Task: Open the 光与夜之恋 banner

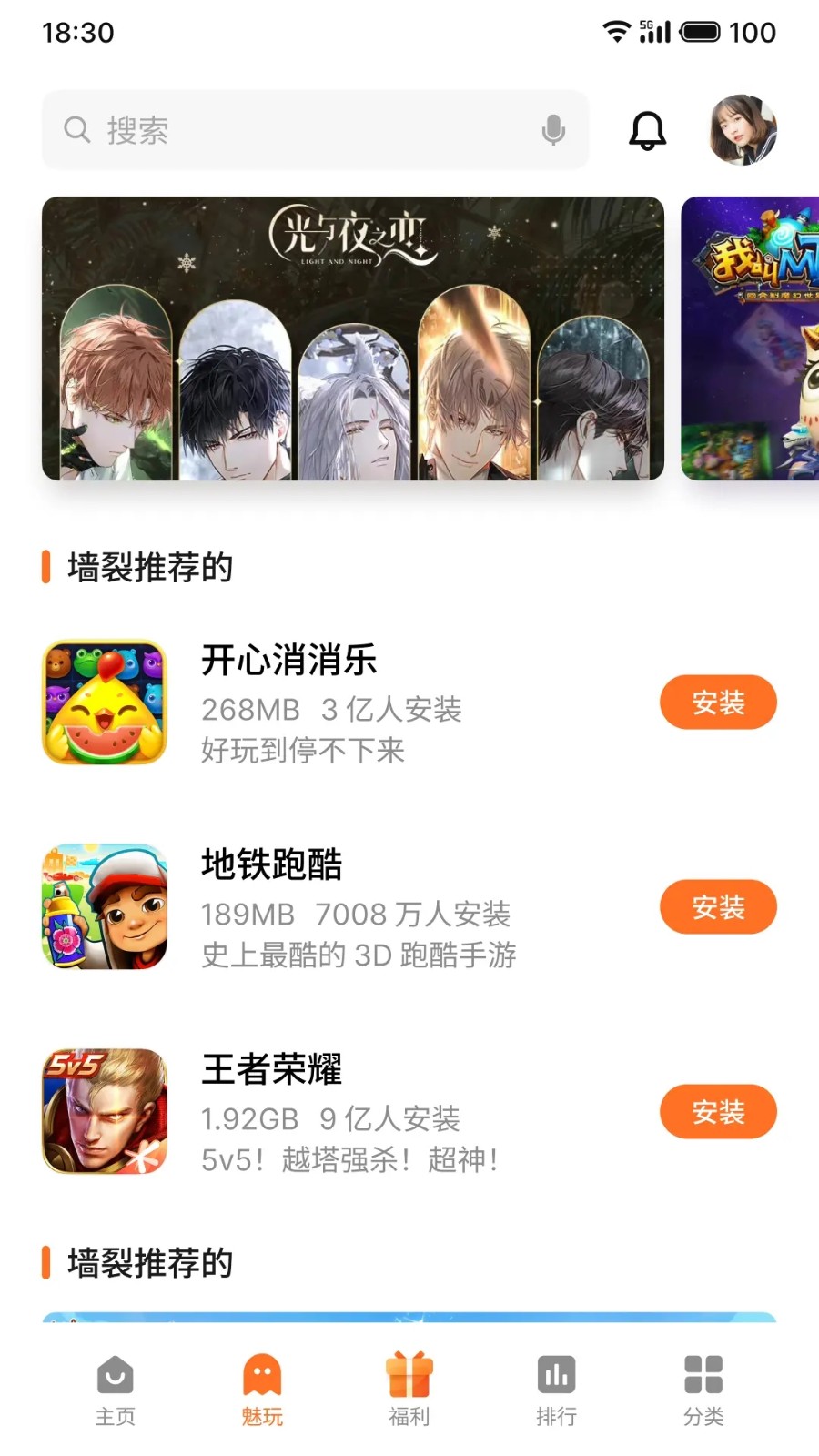Action: pyautogui.click(x=353, y=339)
